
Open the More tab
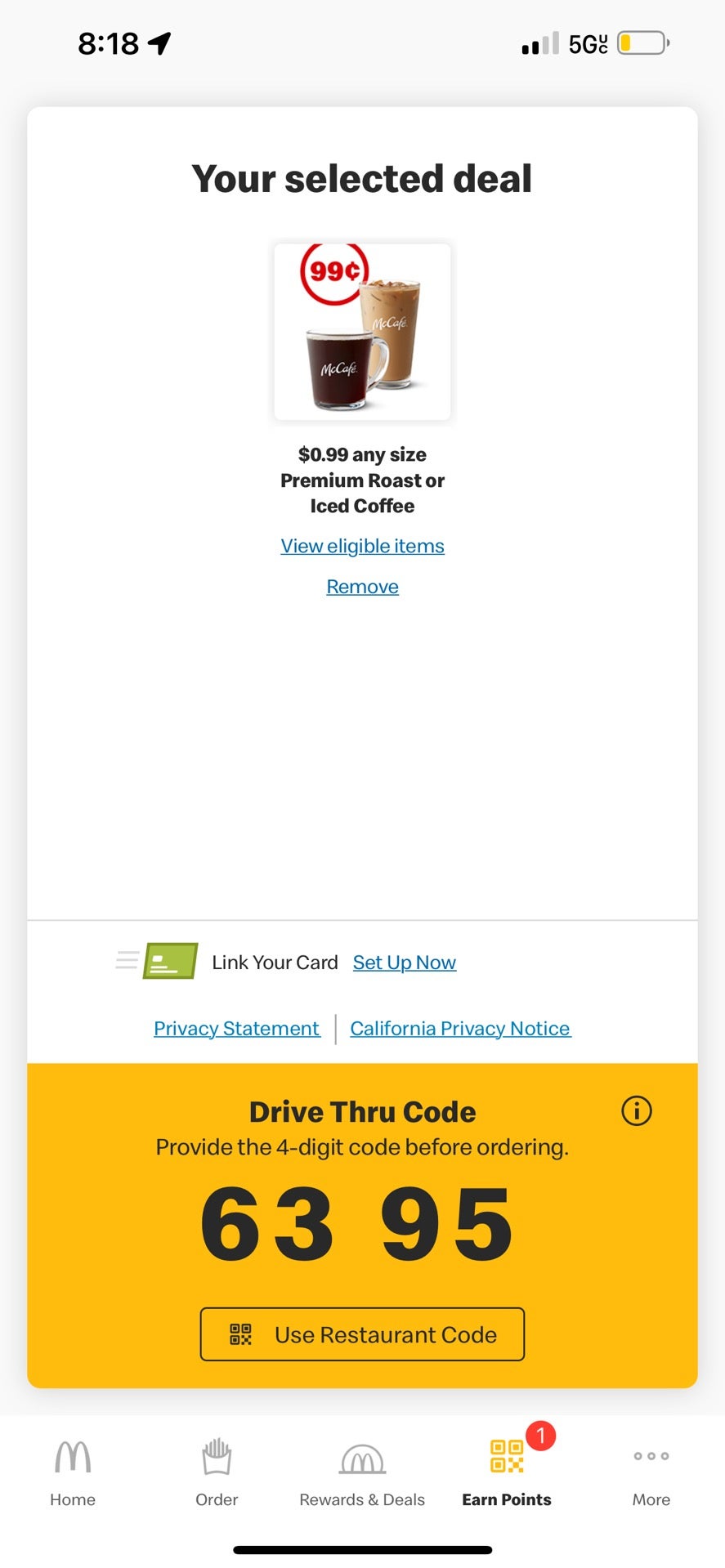pyautogui.click(x=651, y=1472)
